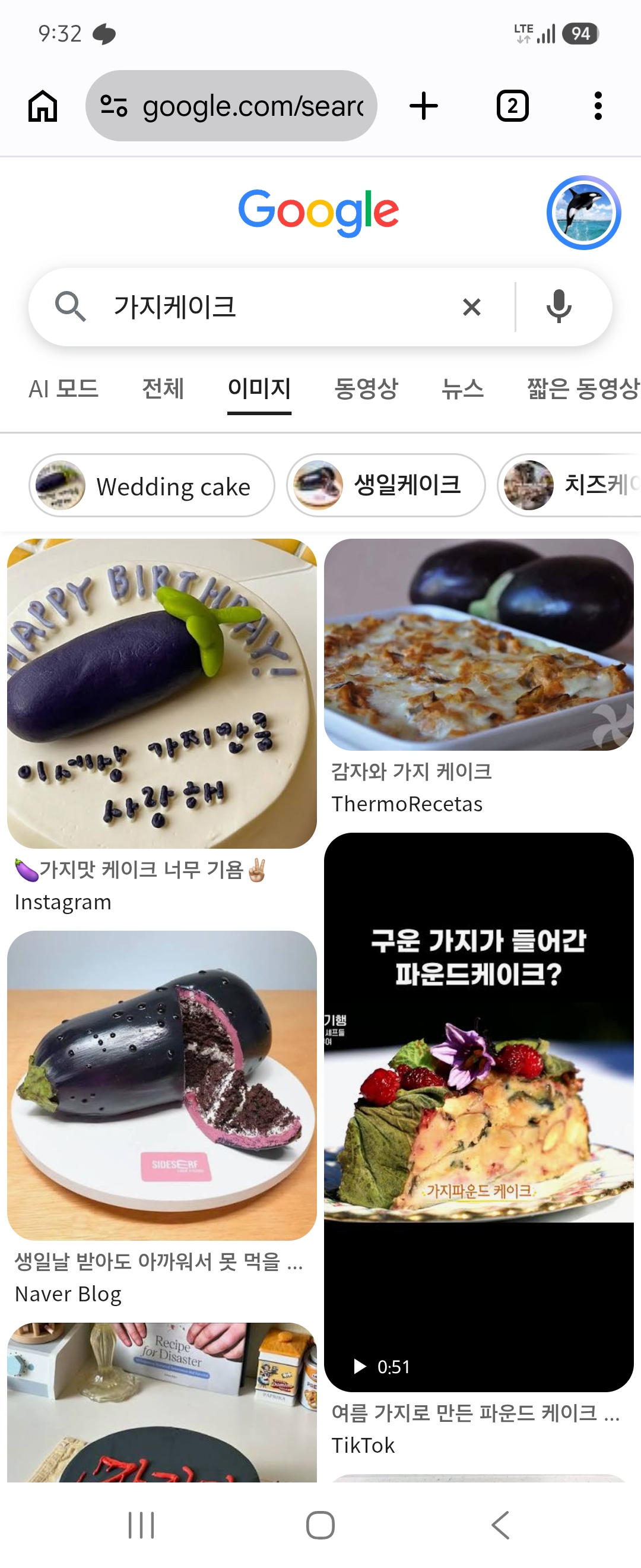Select the Wedding cake chip
The height and width of the screenshot is (1568, 641).
(151, 485)
